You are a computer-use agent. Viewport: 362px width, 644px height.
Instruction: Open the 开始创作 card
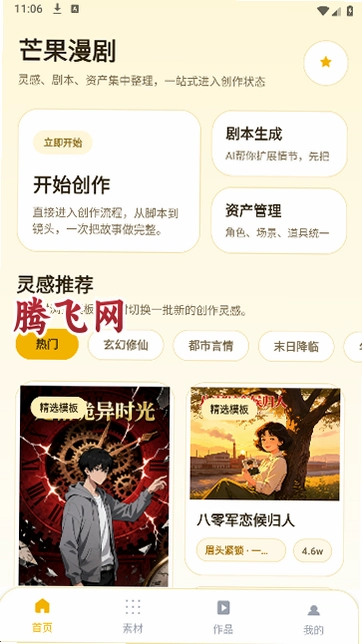pos(109,181)
